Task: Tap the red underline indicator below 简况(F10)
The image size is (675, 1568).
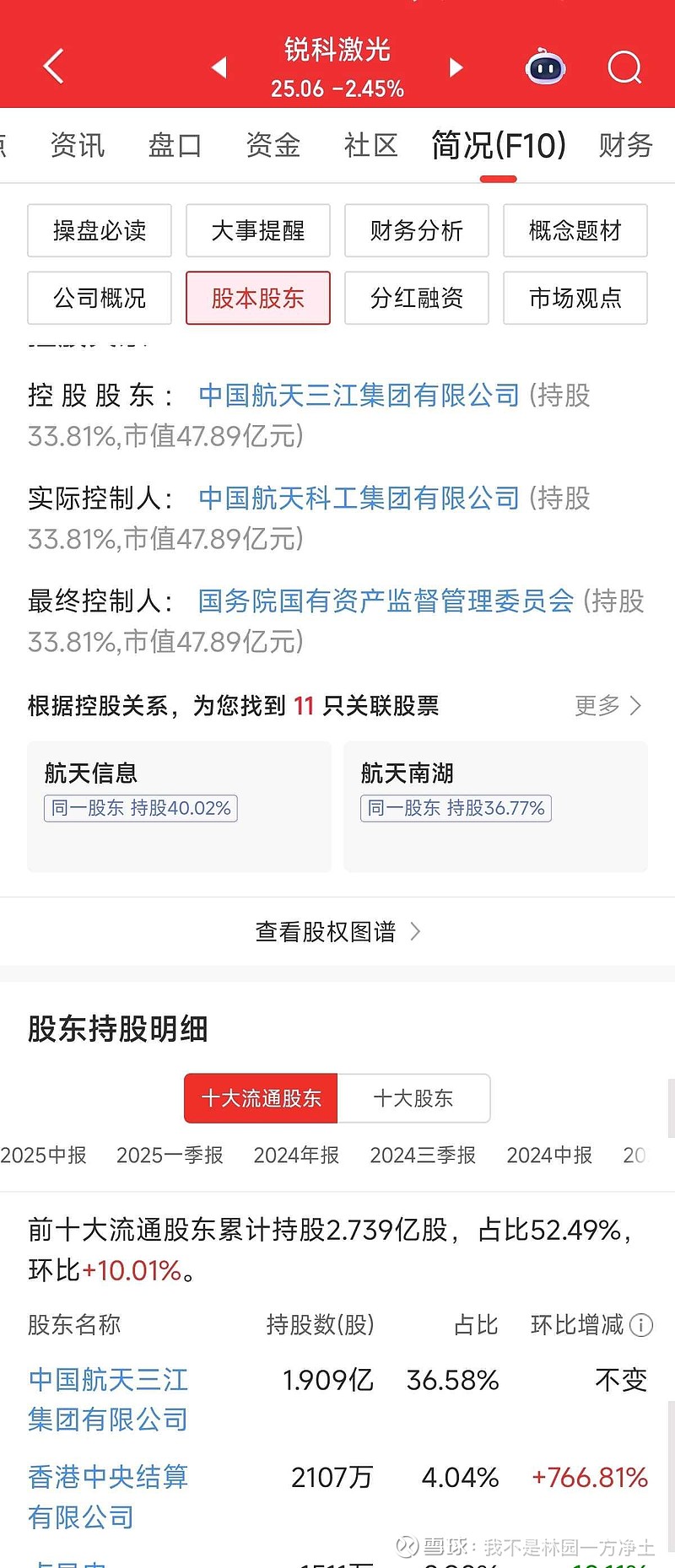Action: pyautogui.click(x=497, y=175)
